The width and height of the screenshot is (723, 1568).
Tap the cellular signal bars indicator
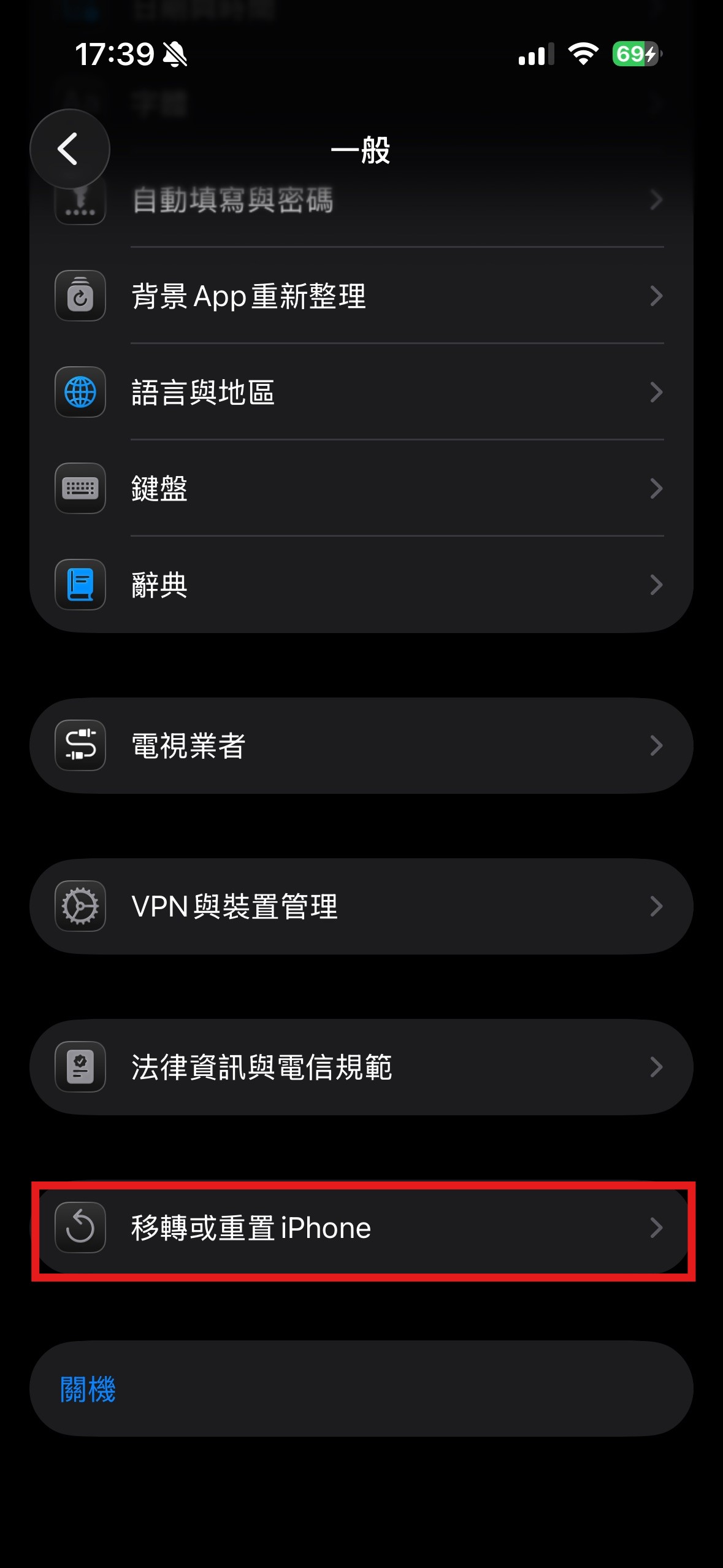point(535,54)
